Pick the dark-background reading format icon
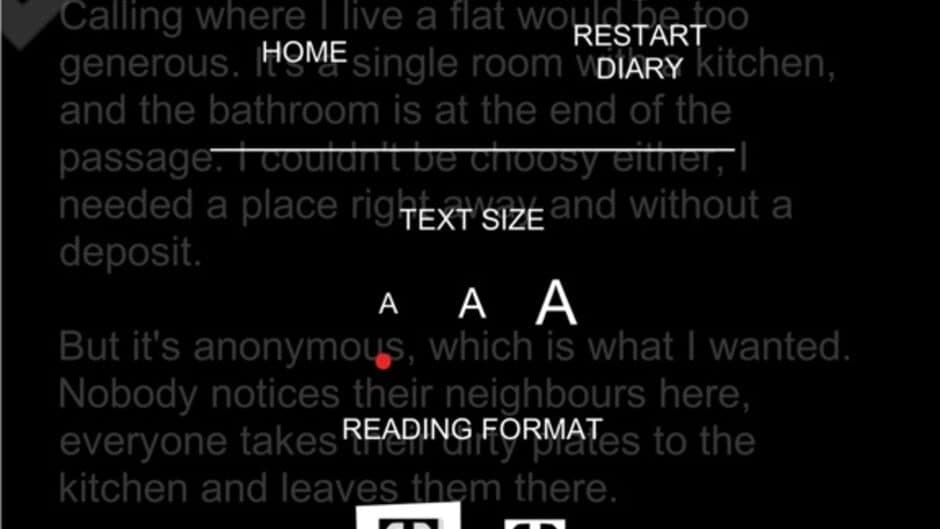The height and width of the screenshot is (529, 940). pos(535,522)
